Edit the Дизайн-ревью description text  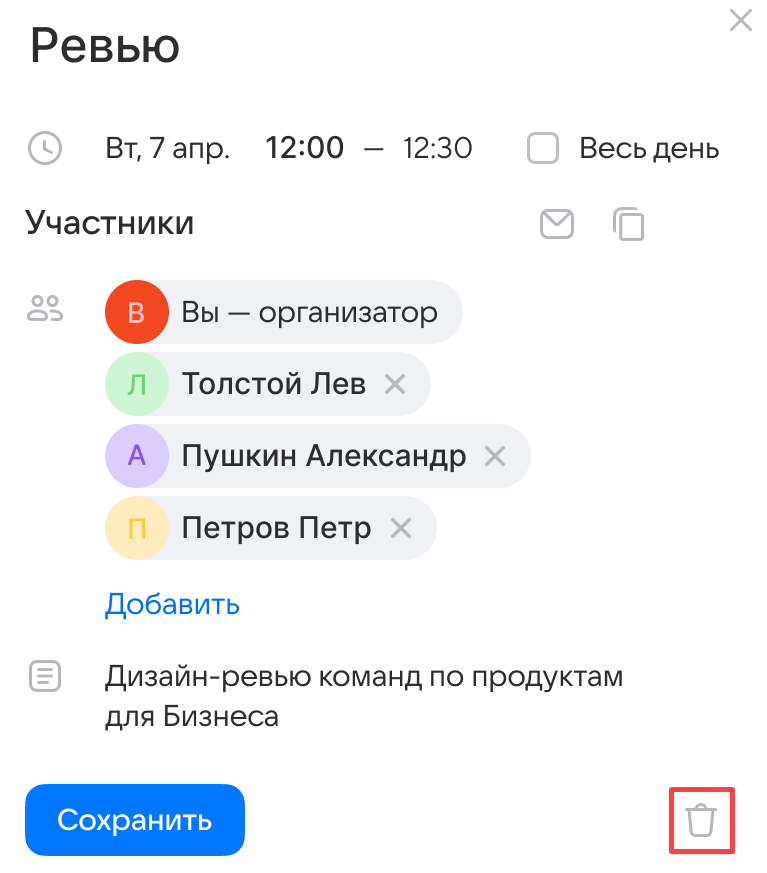point(363,696)
